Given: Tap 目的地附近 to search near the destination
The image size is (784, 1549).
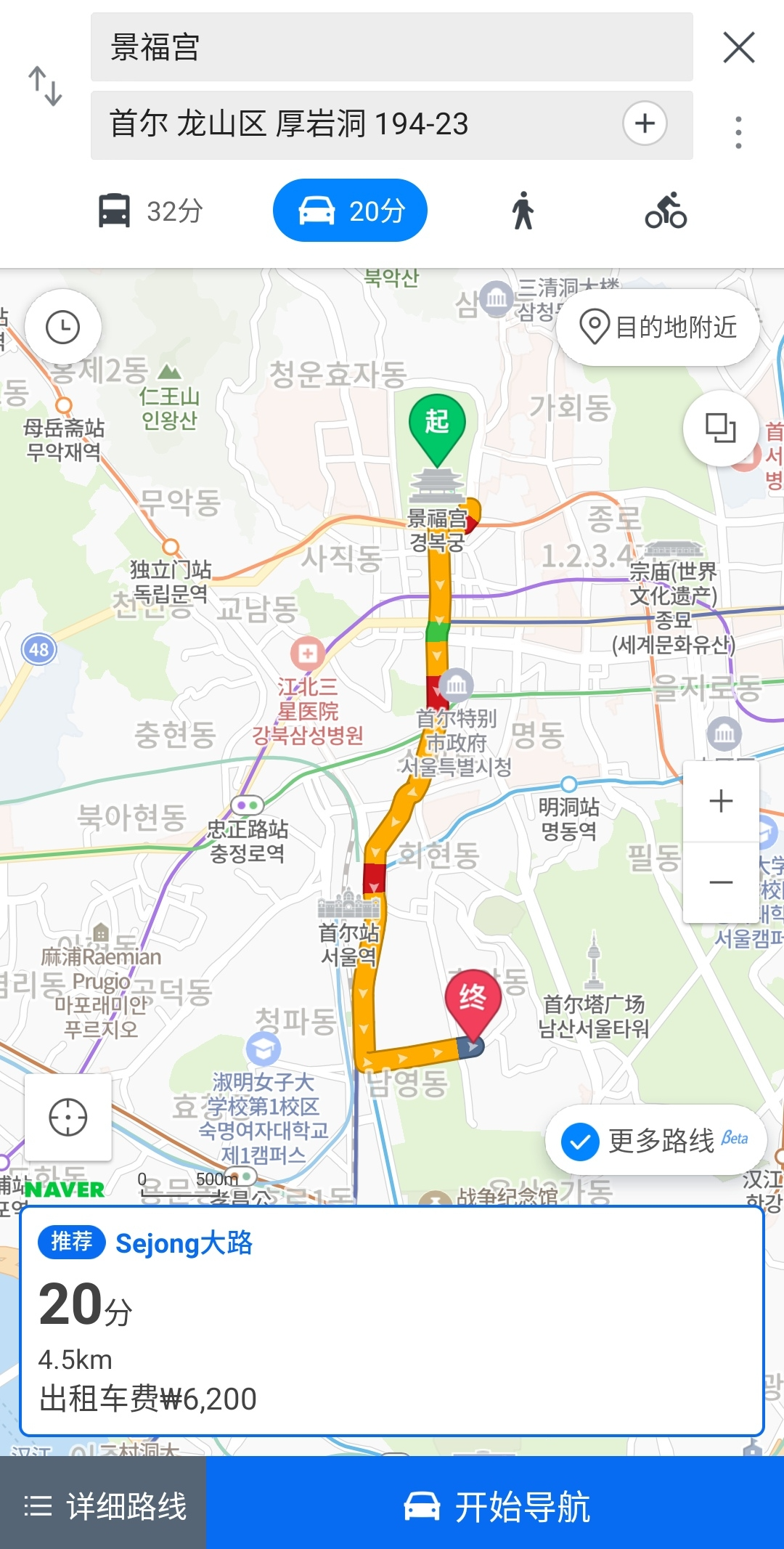Looking at the screenshot, I should click(x=658, y=328).
